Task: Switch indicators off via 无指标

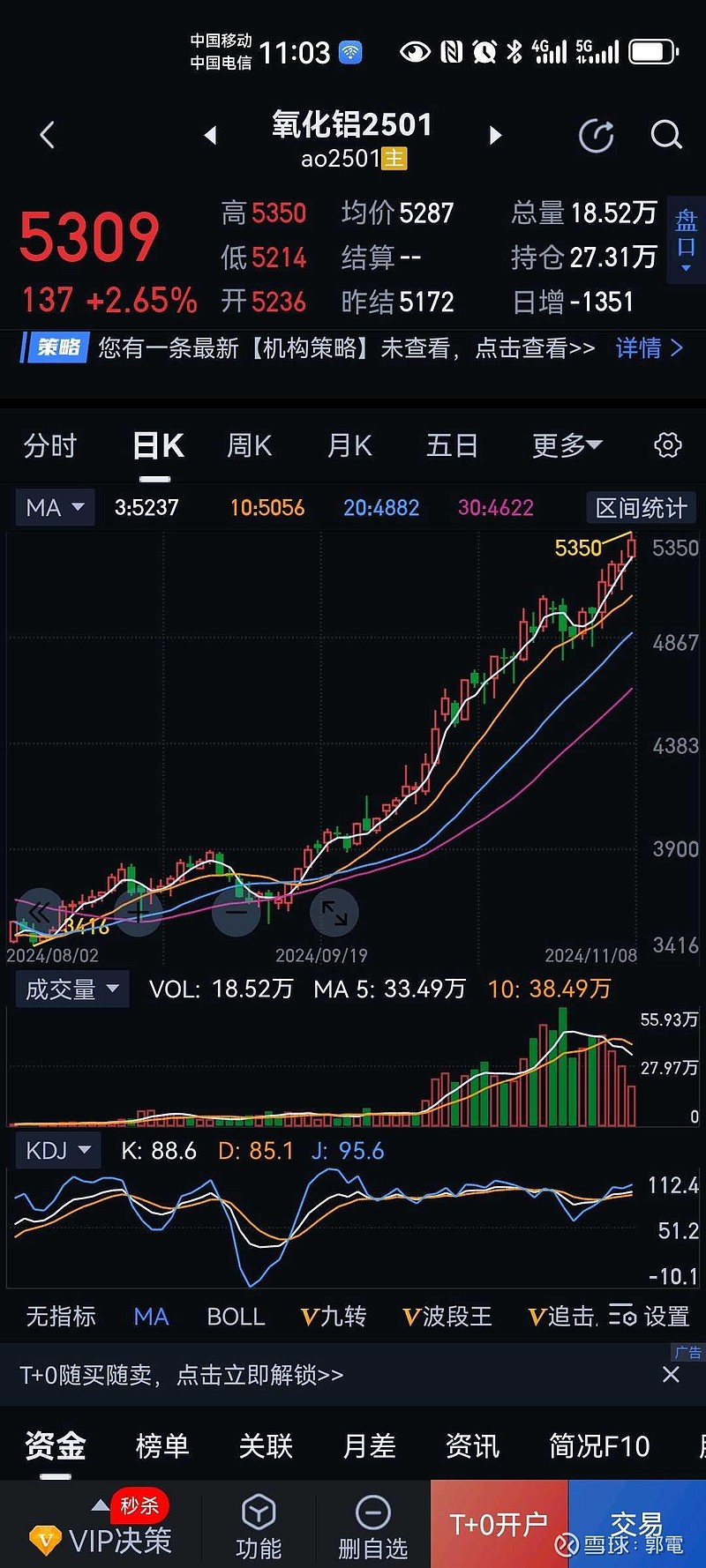Action: click(x=60, y=1316)
